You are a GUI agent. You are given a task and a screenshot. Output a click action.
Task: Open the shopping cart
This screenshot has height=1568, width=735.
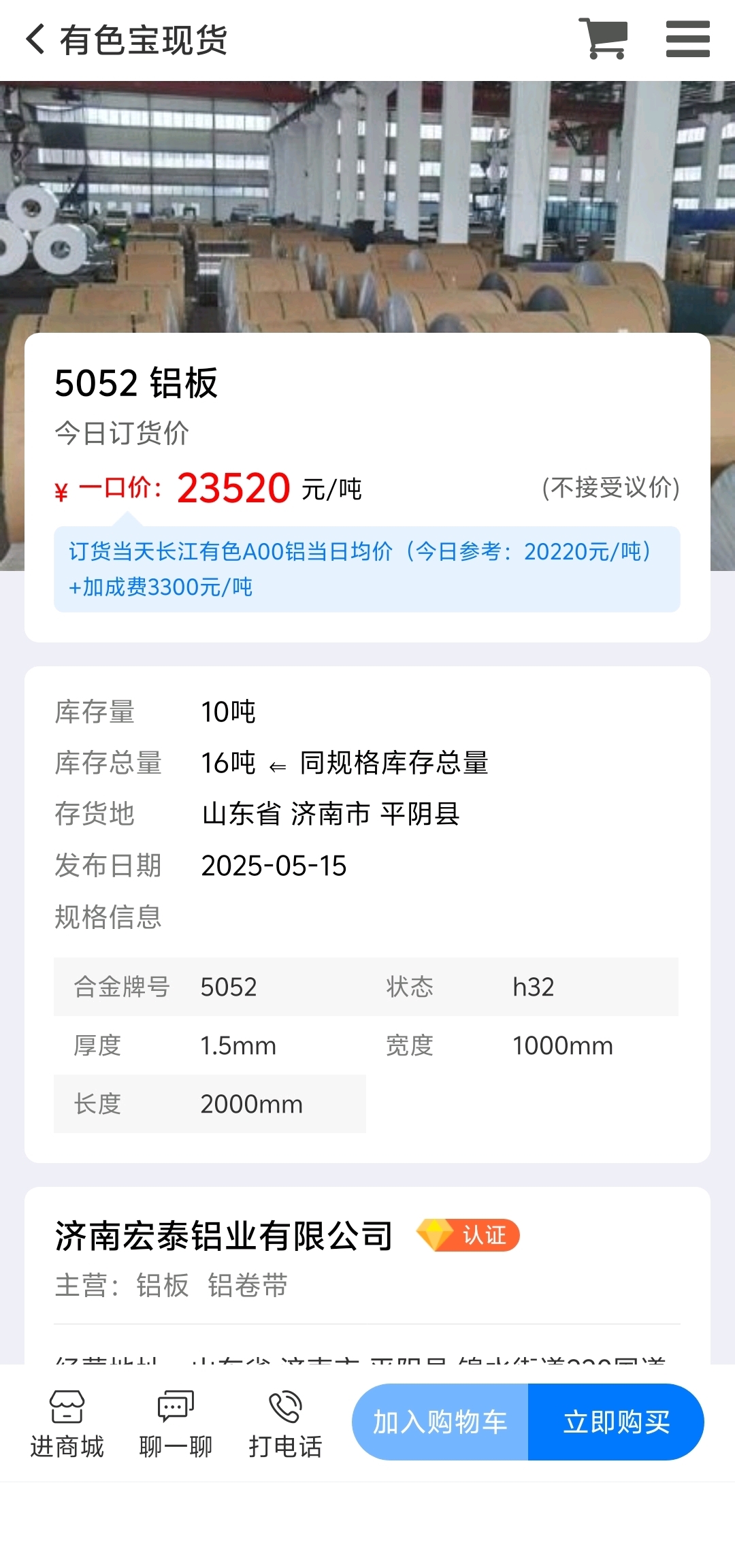[603, 39]
